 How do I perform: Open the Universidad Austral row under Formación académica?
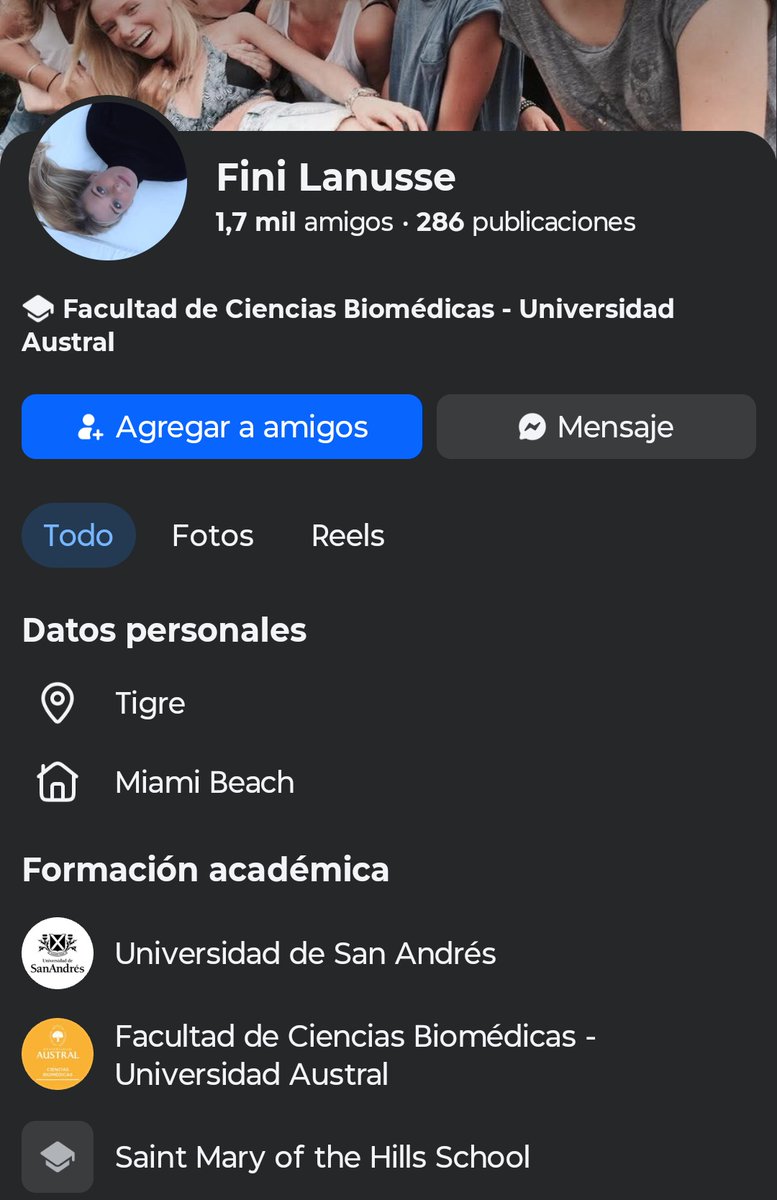click(355, 1055)
